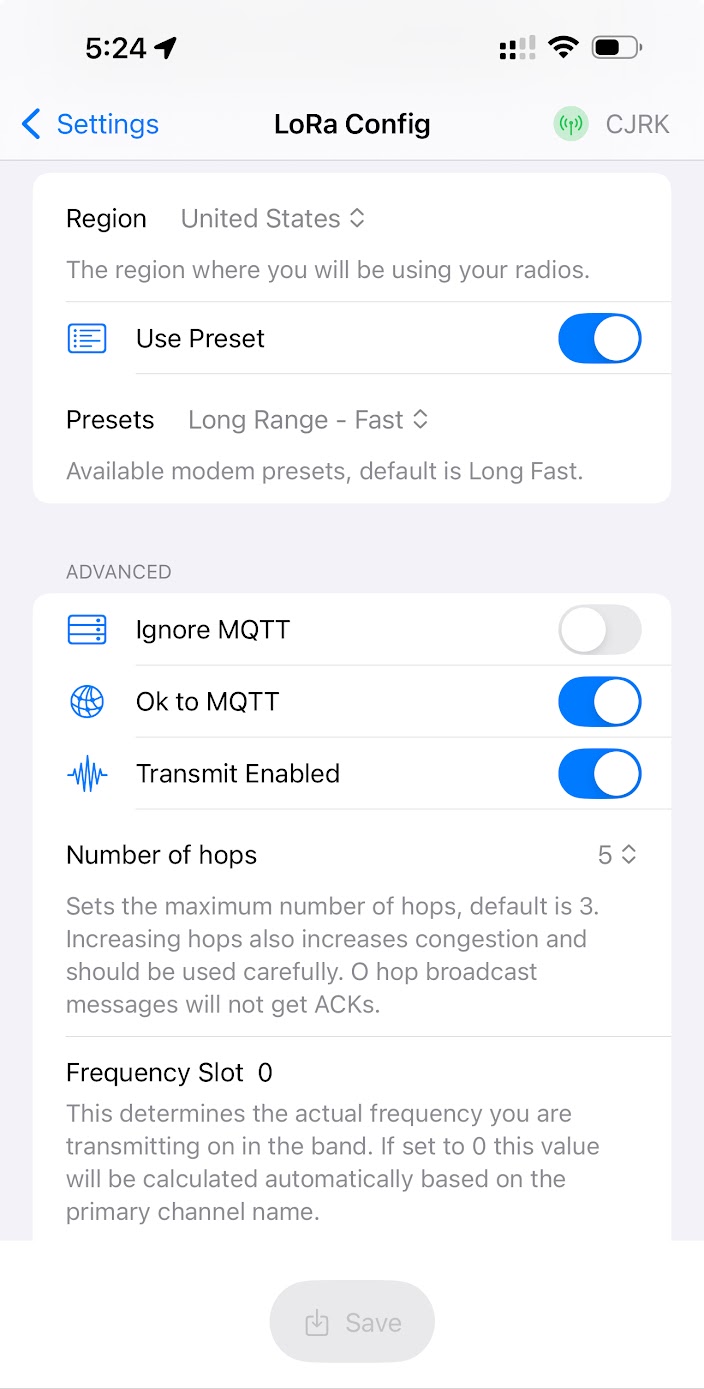Change the Number of hops picker
This screenshot has width=704, height=1389.
tap(617, 855)
